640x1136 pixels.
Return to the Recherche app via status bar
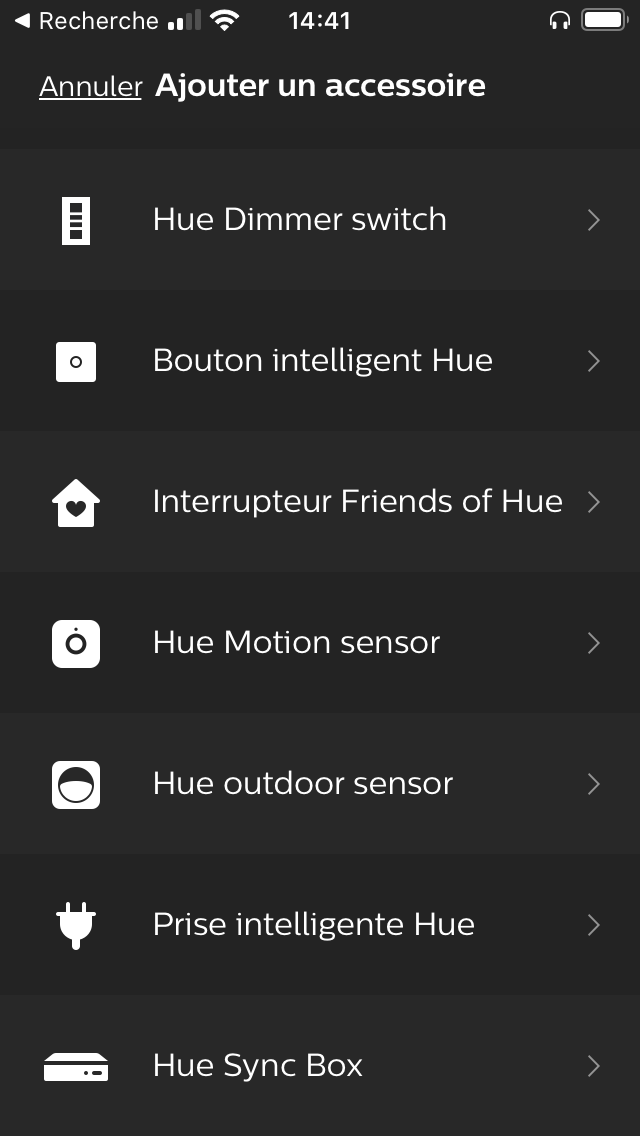click(86, 21)
